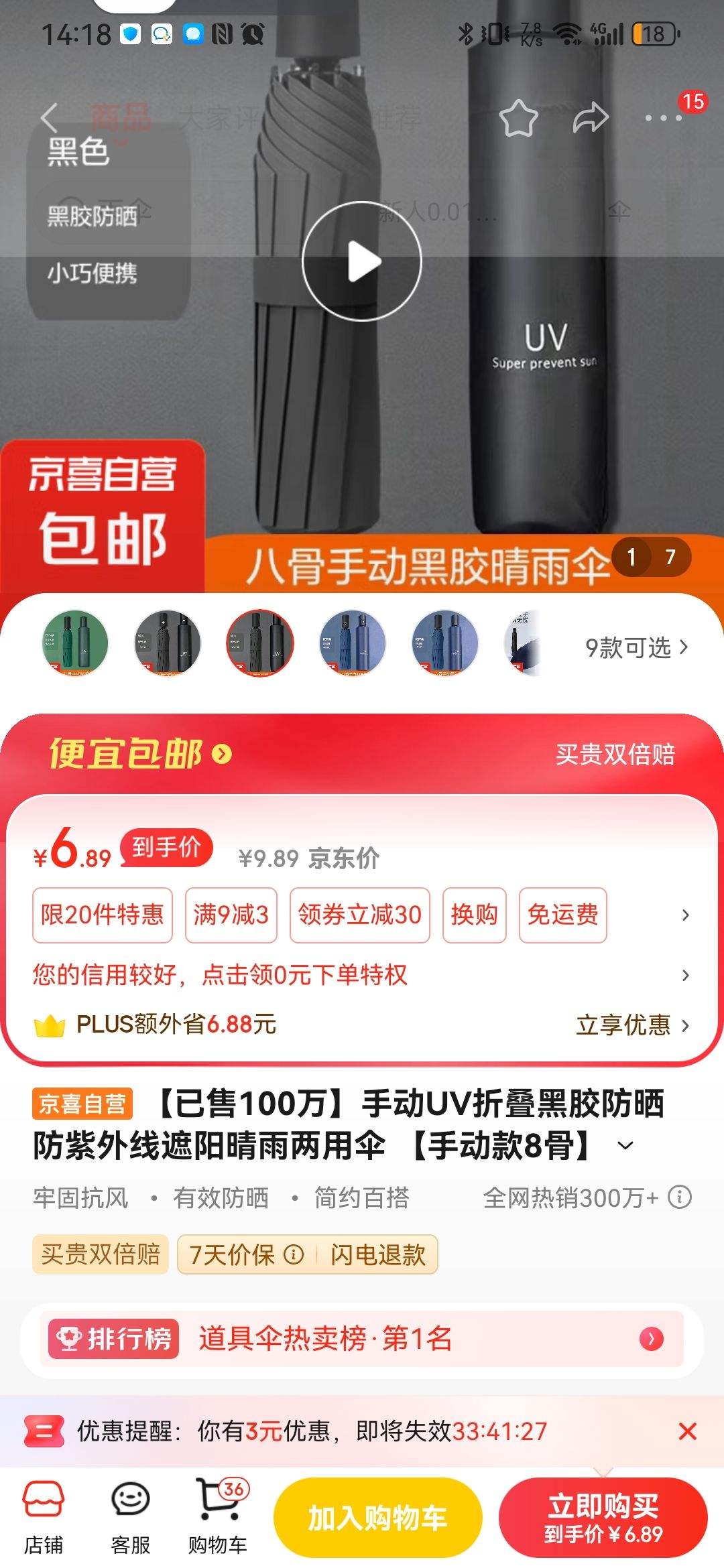Expand the full product title
This screenshot has height=1568, width=724.
625,1142
